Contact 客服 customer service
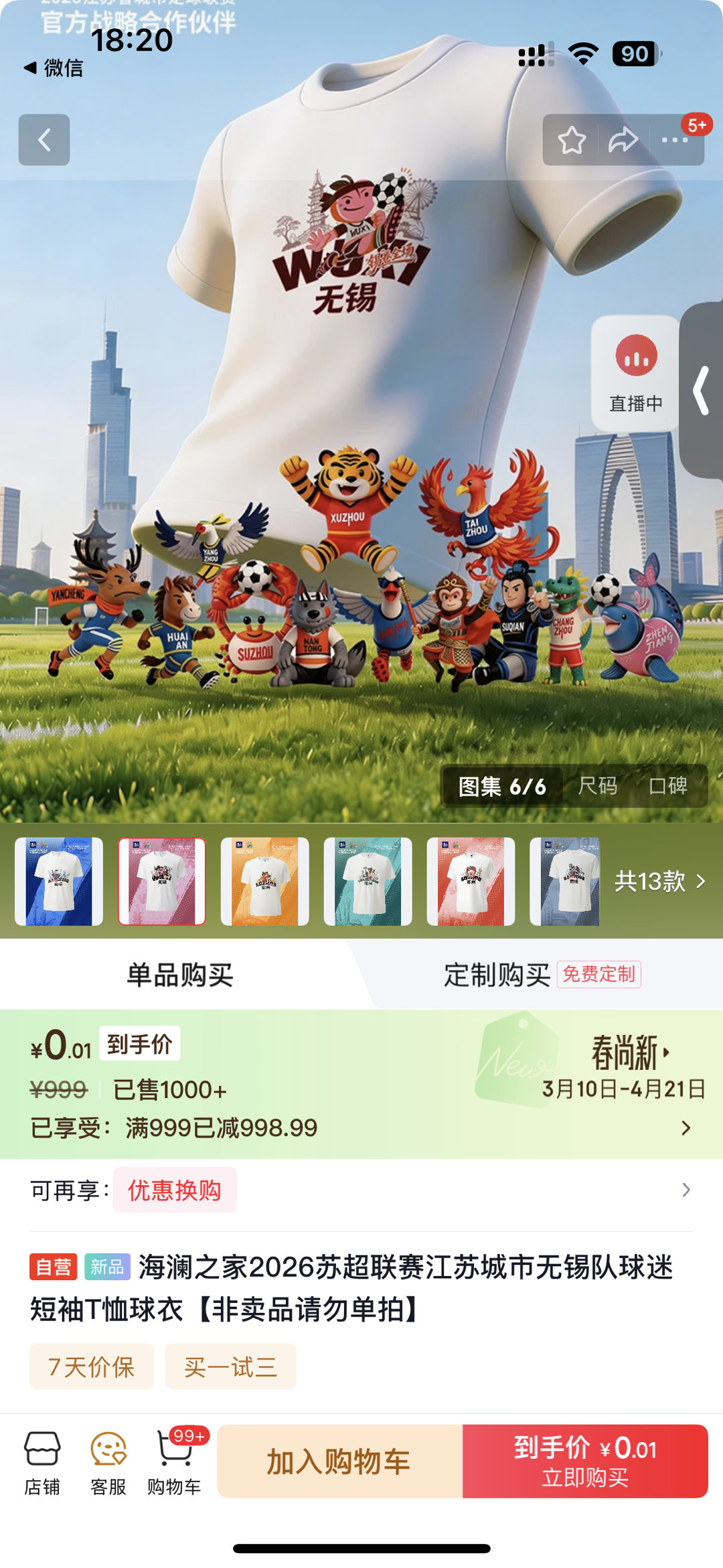 (108, 1463)
